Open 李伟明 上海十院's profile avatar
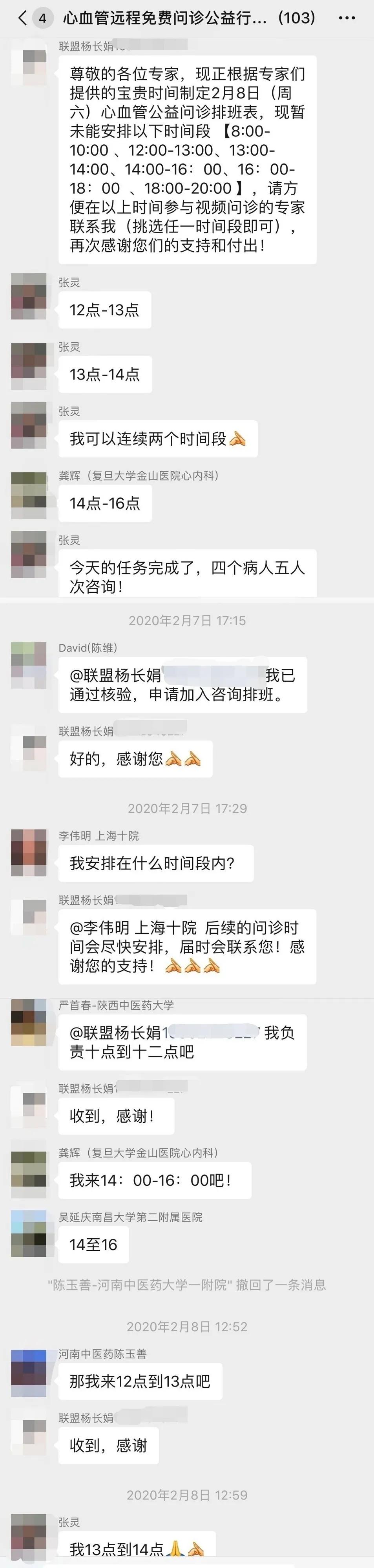The image size is (374, 1568). 29,853
